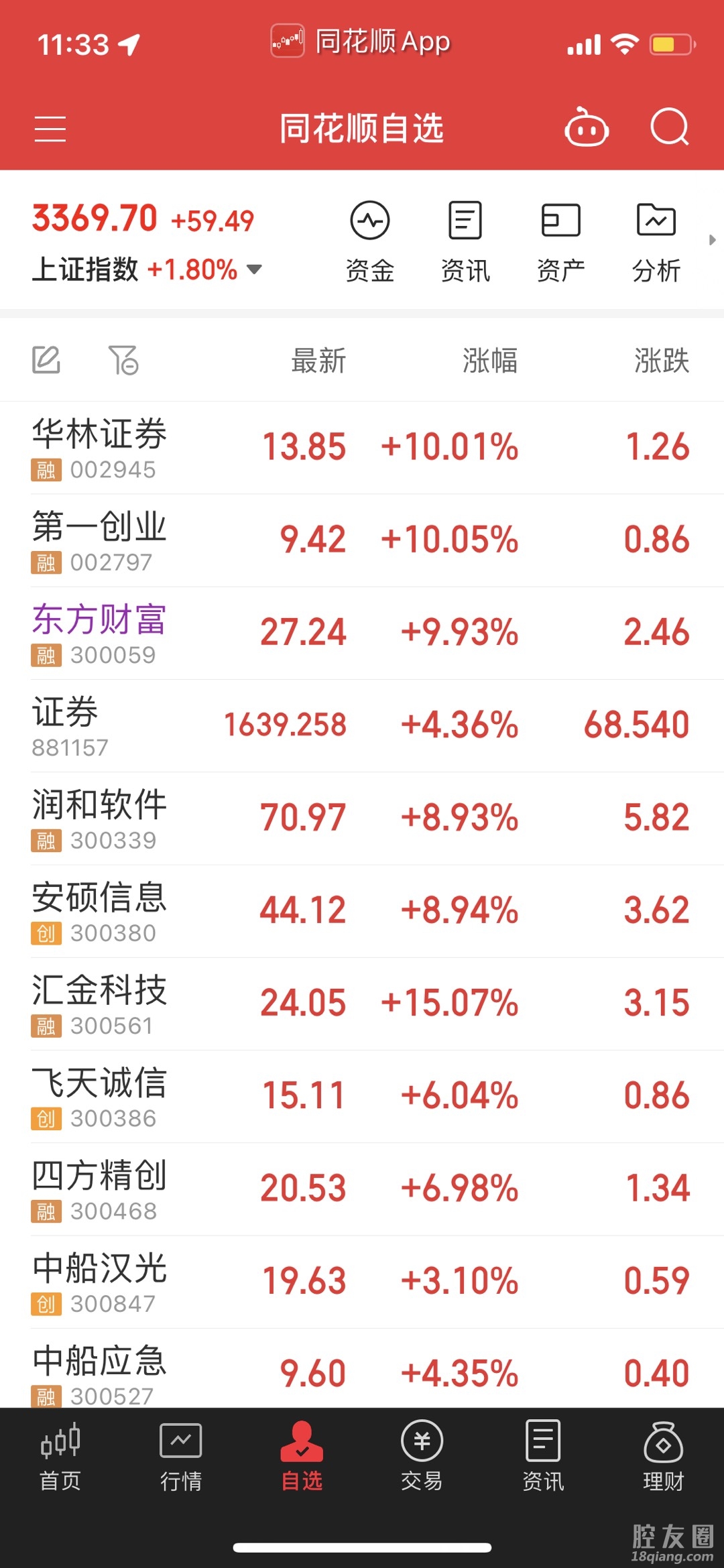Open the 资产 shortcut

point(560,241)
